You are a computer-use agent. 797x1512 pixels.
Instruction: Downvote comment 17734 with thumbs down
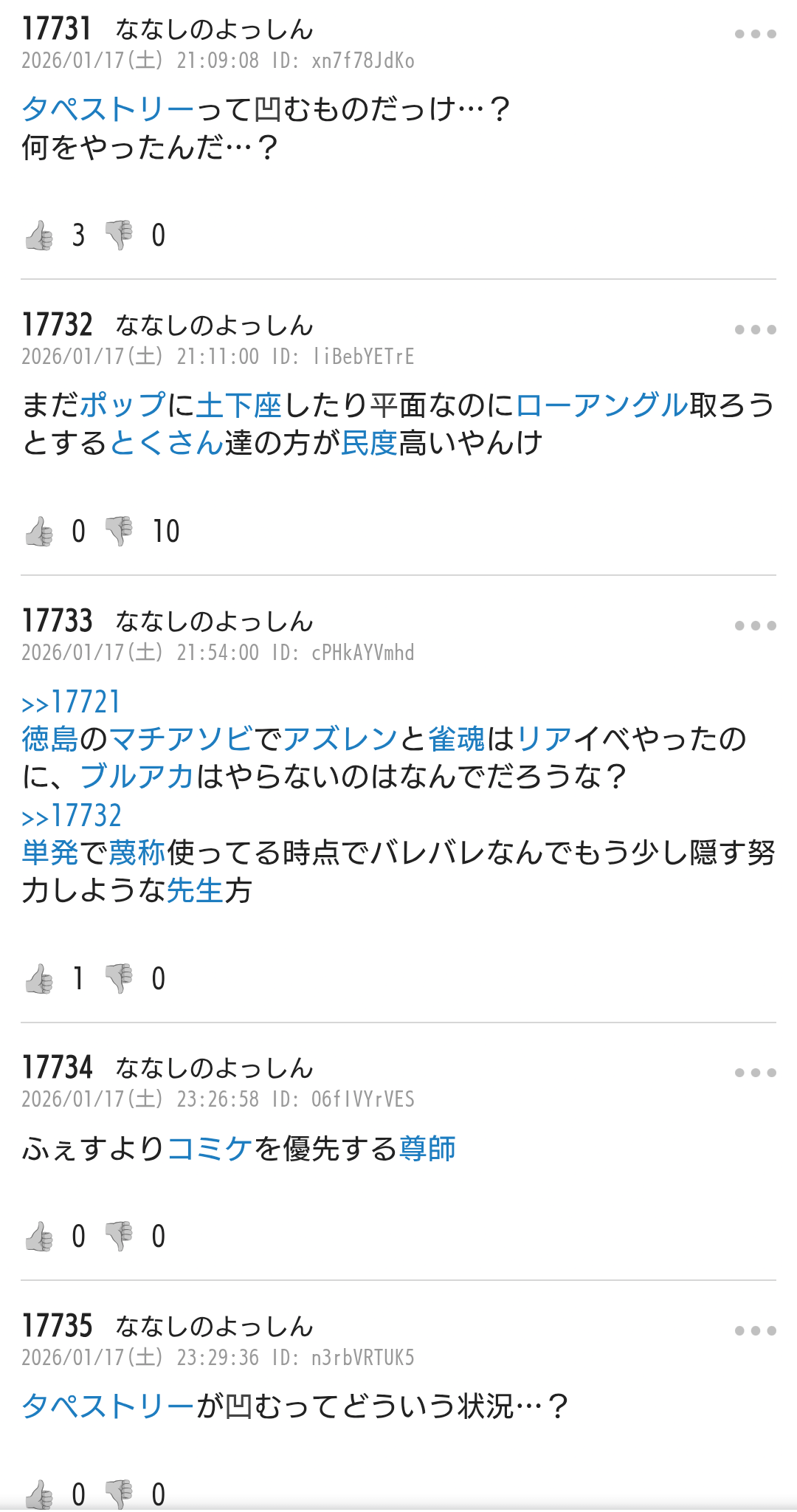click(x=119, y=1236)
